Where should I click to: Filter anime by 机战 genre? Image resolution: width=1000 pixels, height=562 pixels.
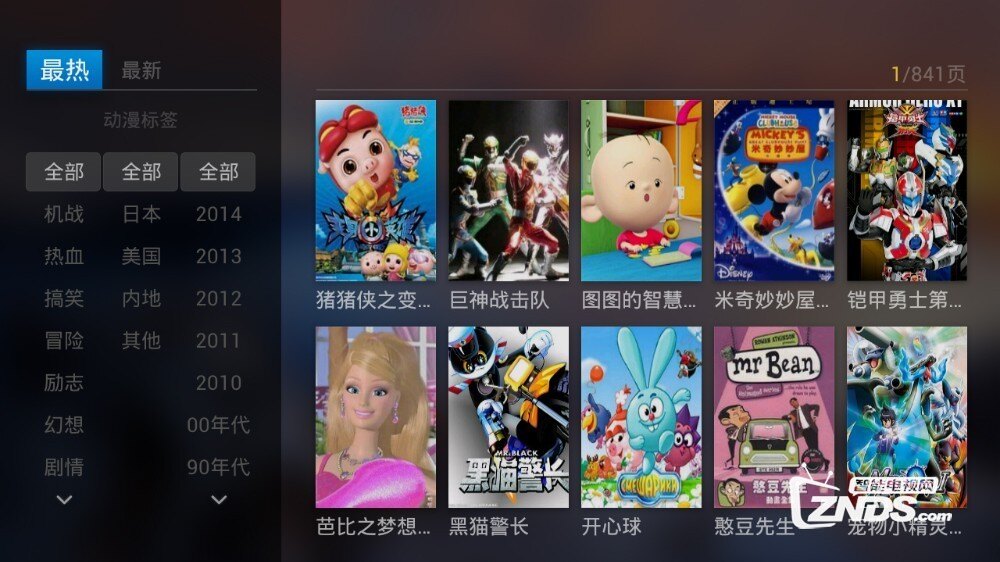pos(64,214)
